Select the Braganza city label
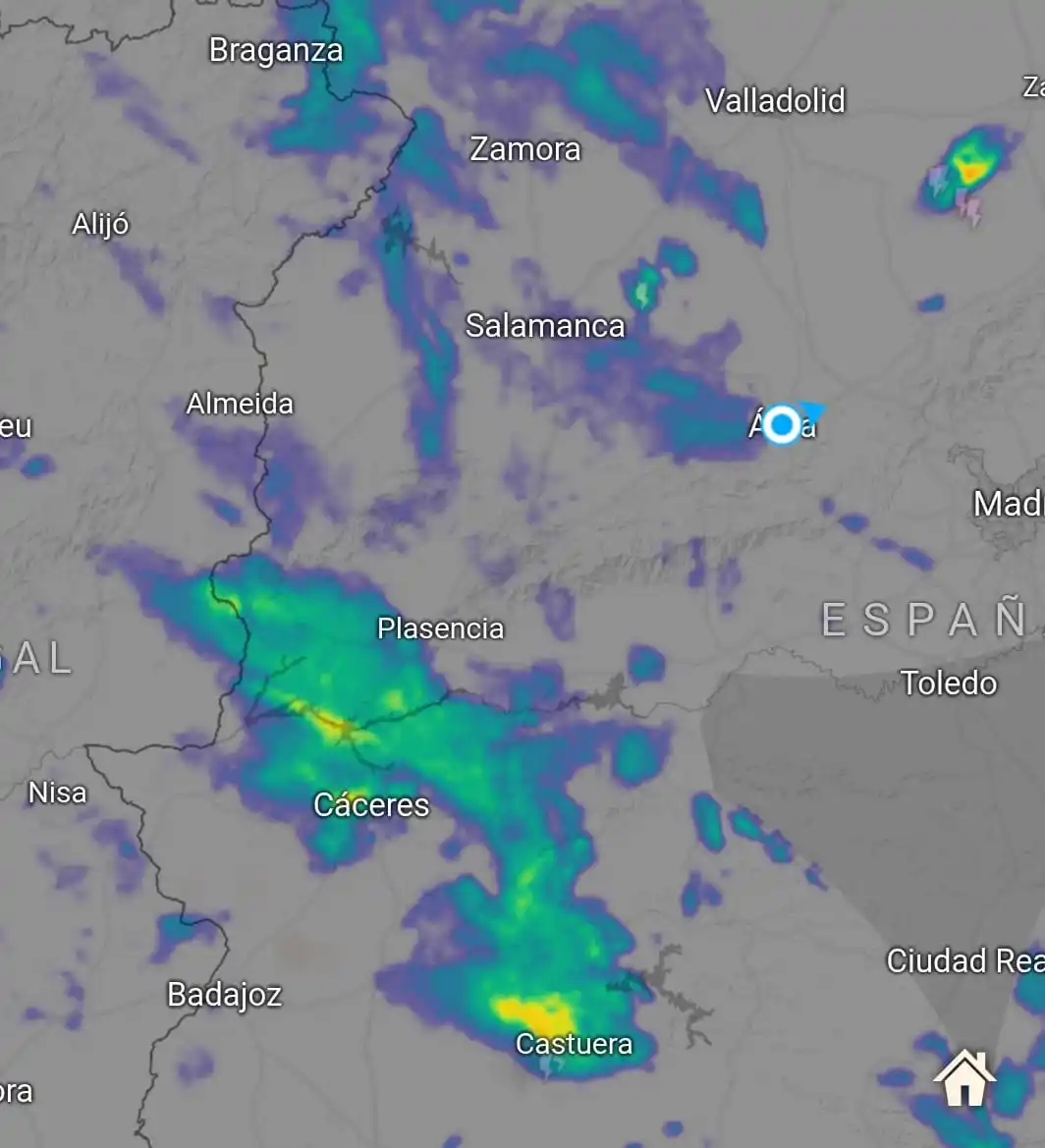This screenshot has height=1148, width=1045. [x=276, y=51]
